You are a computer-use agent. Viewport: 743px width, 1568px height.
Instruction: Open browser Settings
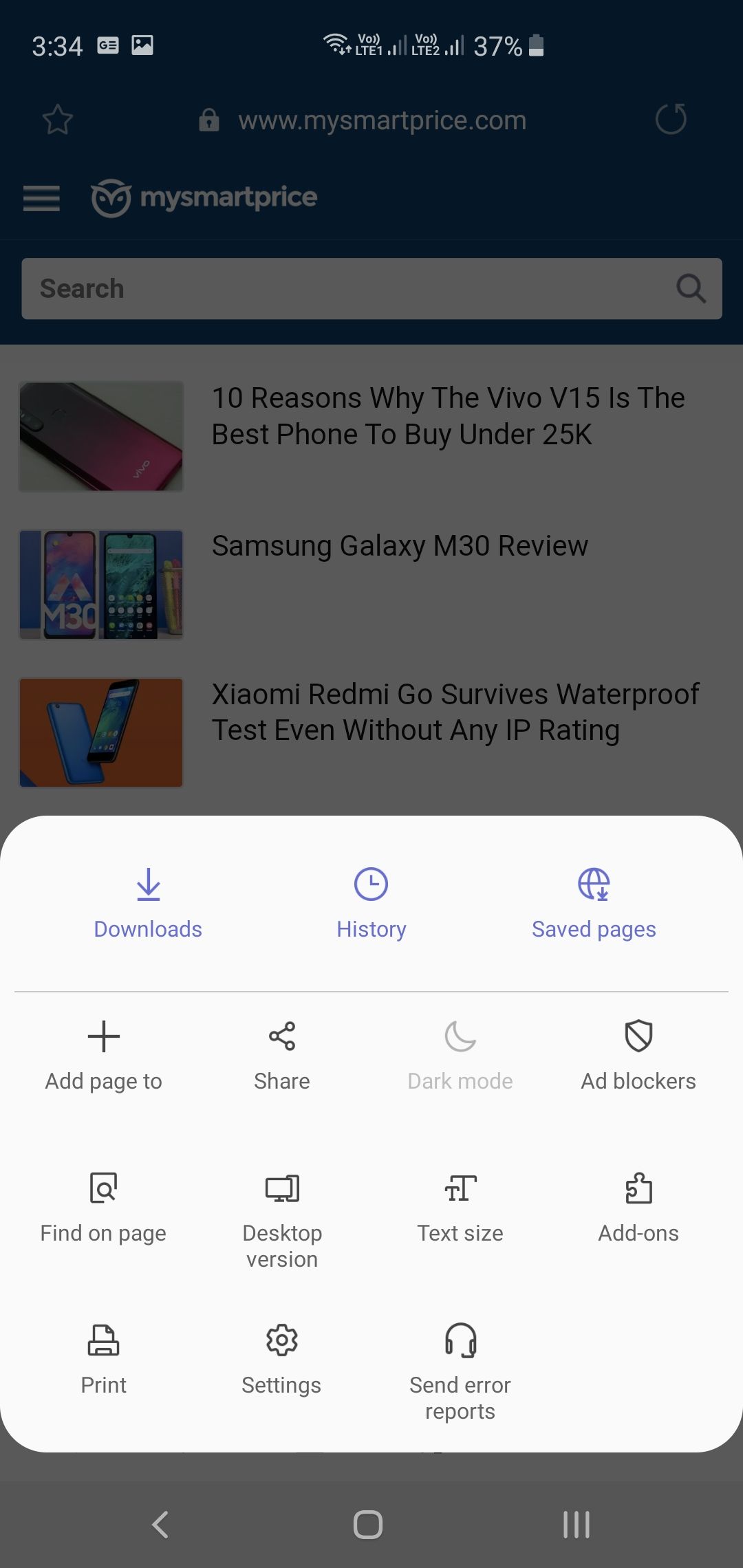pos(282,1360)
